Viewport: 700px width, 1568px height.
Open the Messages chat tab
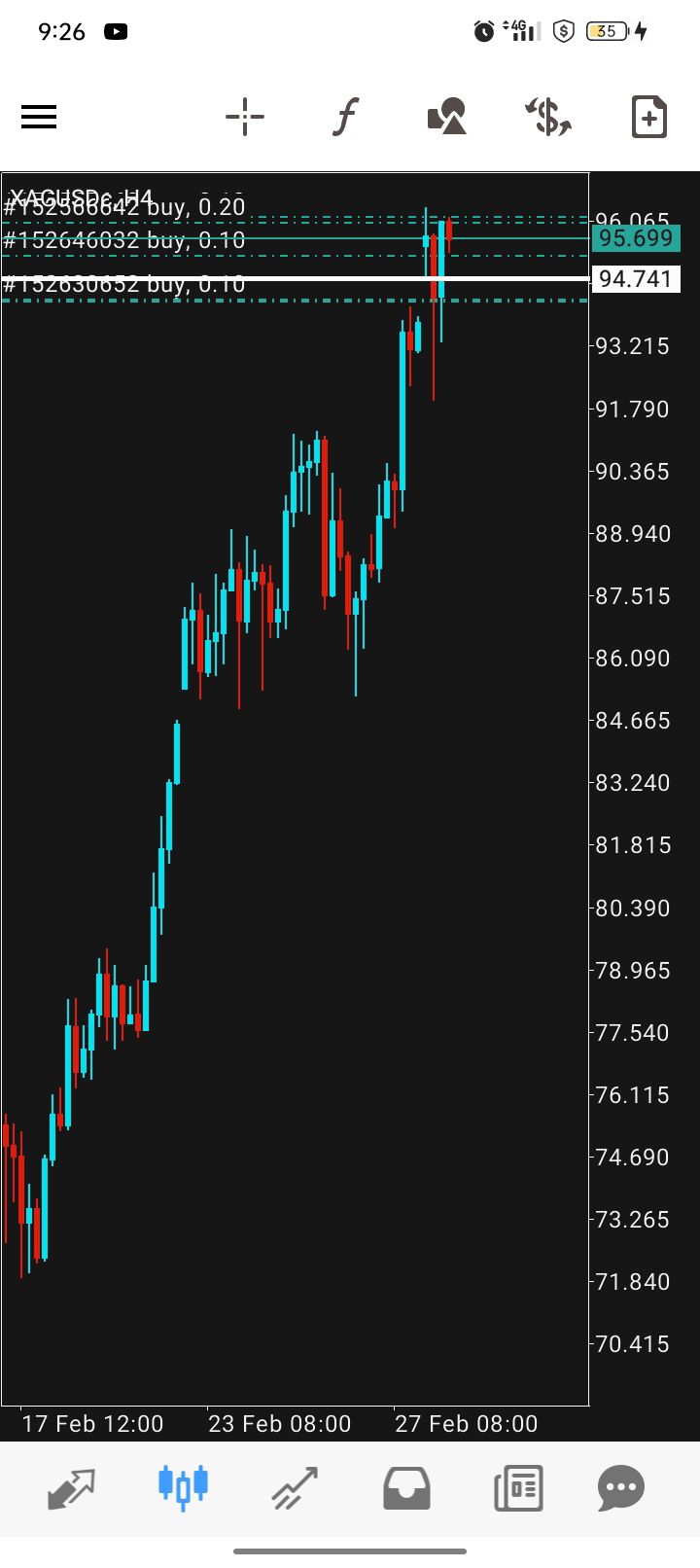[621, 1487]
